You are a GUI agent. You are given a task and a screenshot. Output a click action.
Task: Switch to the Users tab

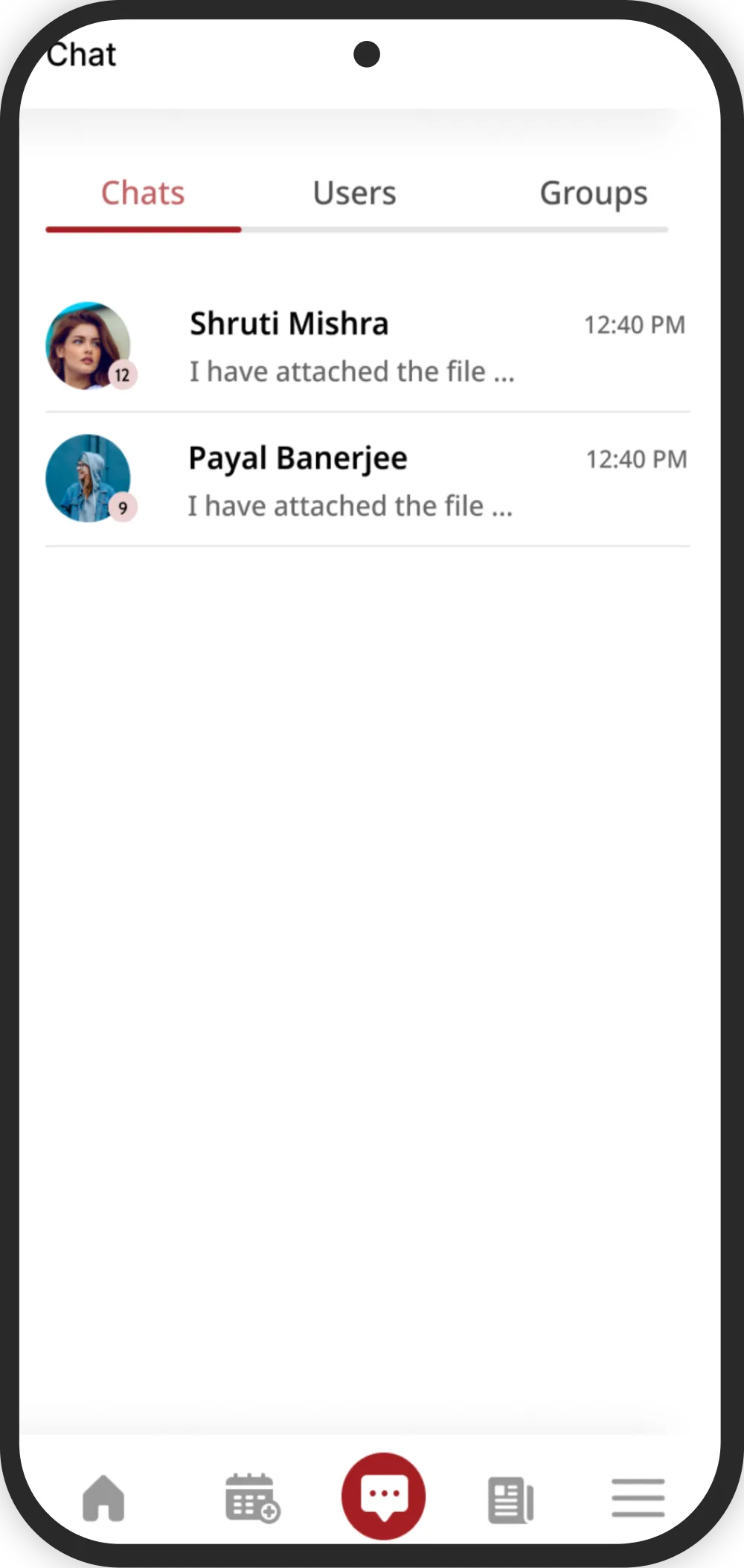(354, 193)
